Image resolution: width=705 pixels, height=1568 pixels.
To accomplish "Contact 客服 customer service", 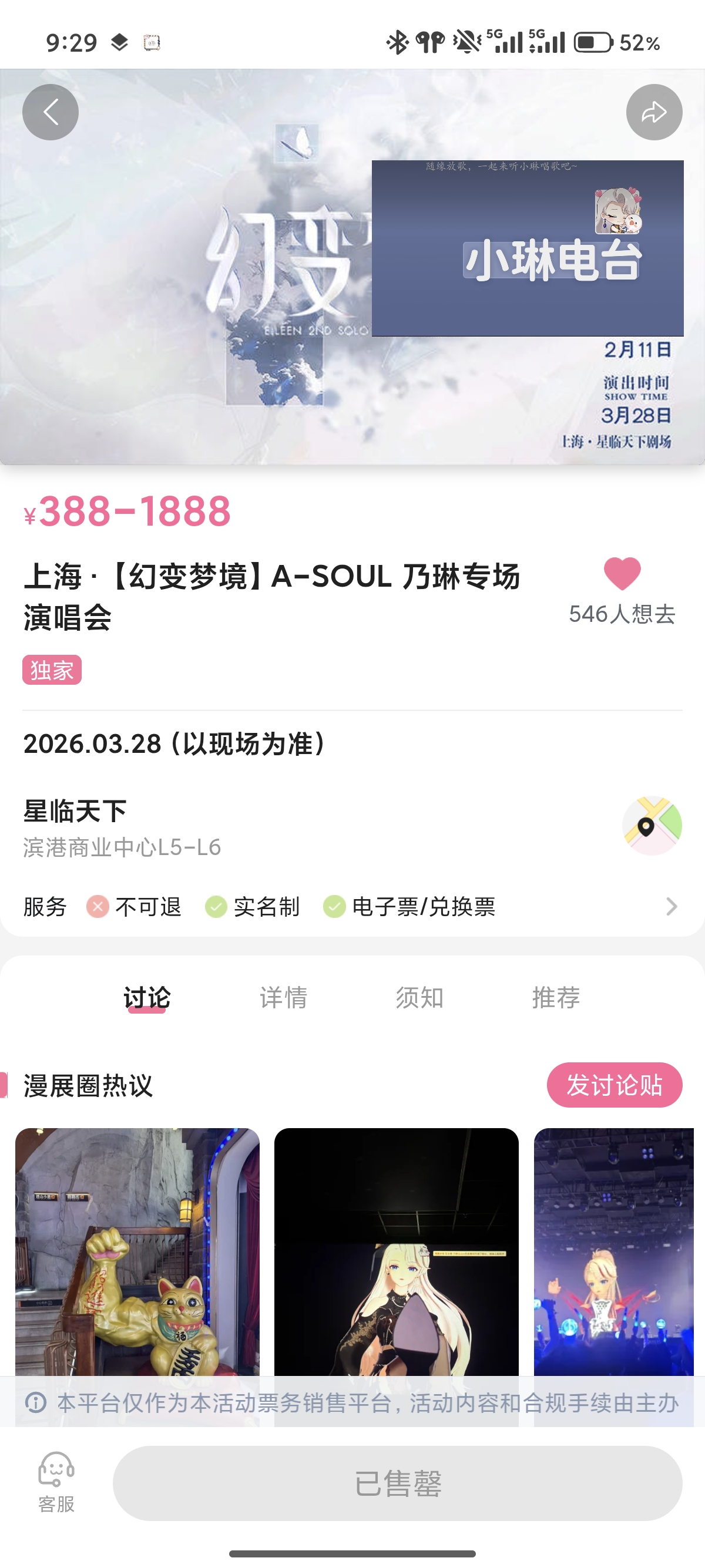I will tap(56, 1483).
